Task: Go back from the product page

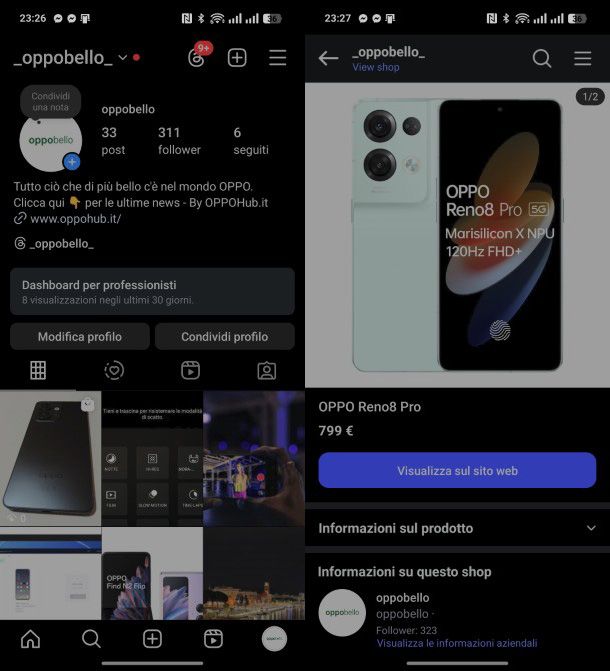Action: pos(328,58)
